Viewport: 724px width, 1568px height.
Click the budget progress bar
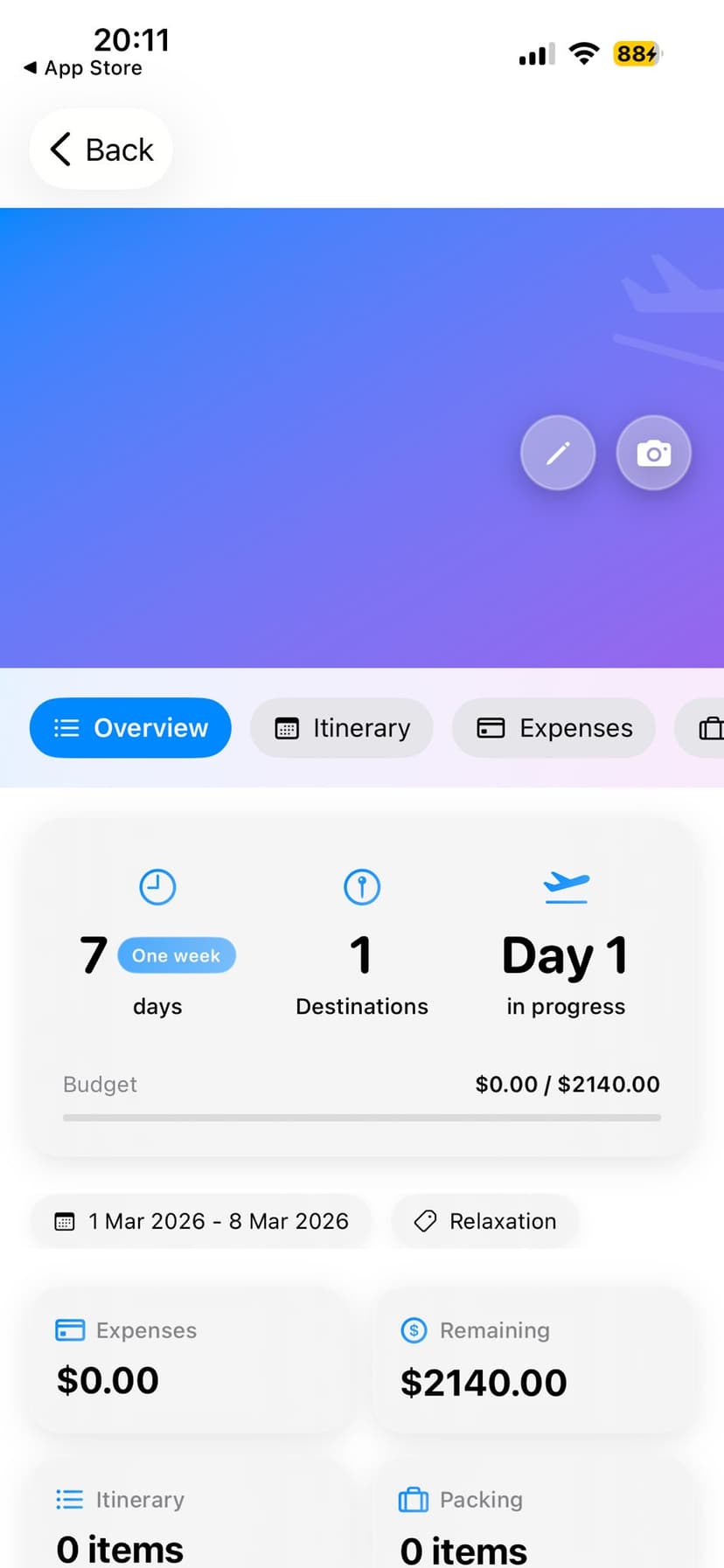point(361,1117)
